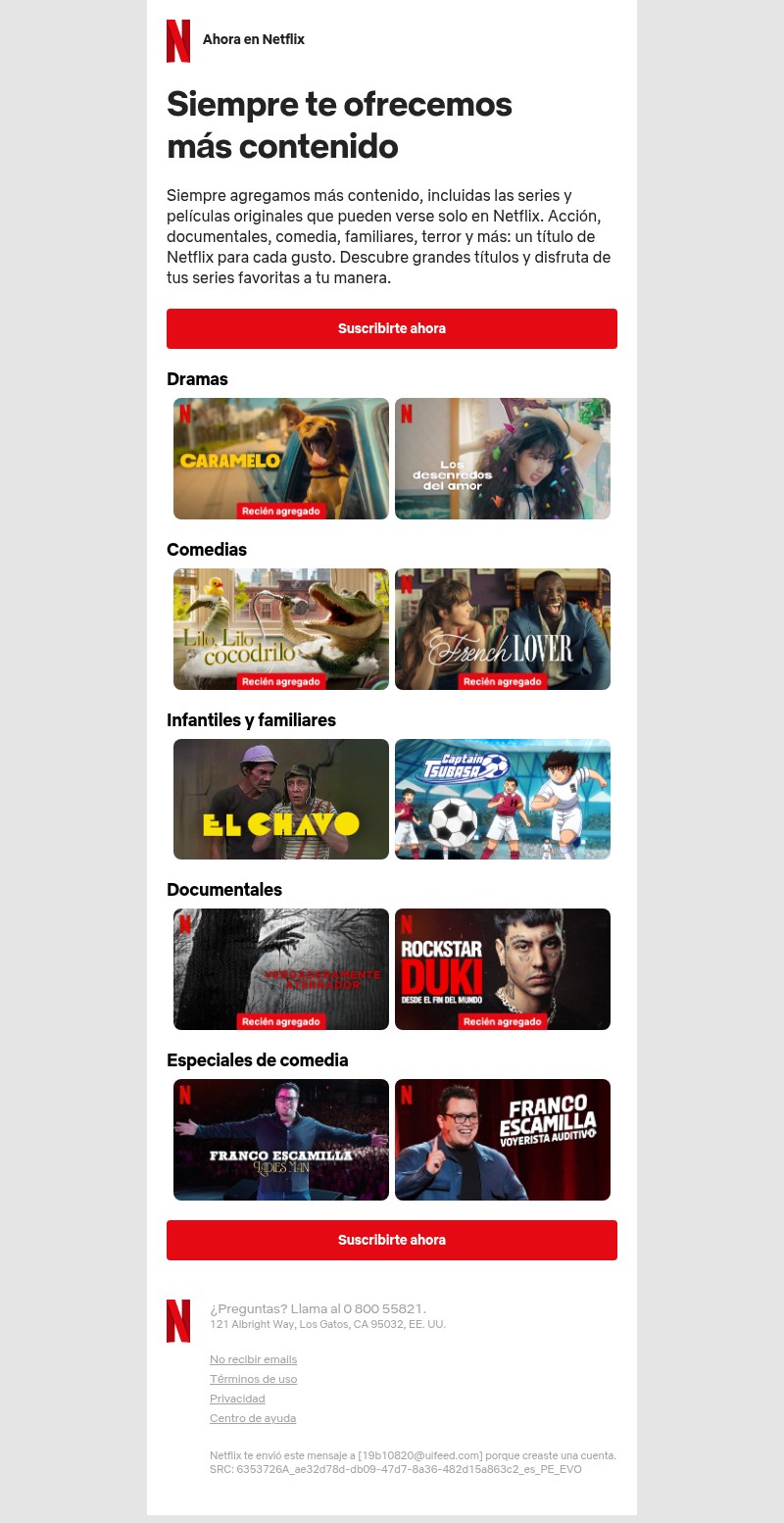Select the N badge on the Franco Escamilla Voyerista Auditivo thumbnail
This screenshot has width=784, height=1523.
(x=405, y=1093)
